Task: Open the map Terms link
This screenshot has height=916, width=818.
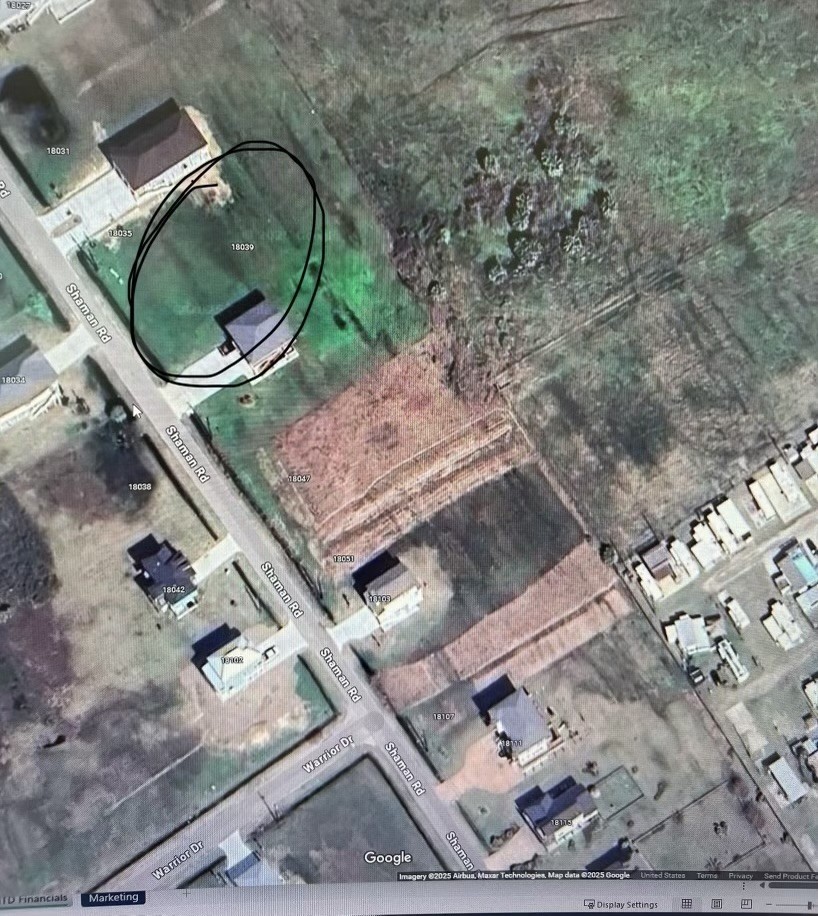Action: click(706, 876)
